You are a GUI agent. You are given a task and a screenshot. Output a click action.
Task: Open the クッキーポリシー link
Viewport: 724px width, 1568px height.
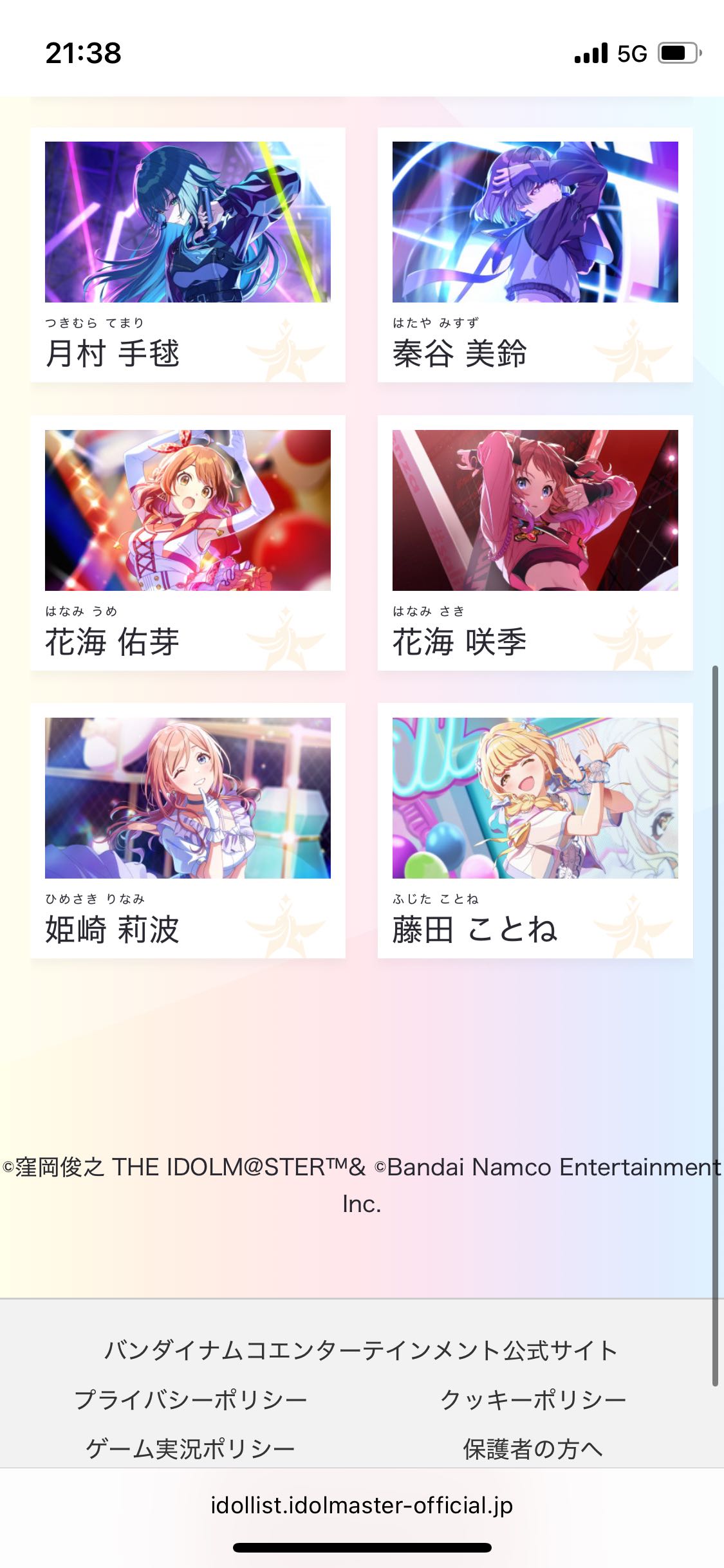click(533, 1399)
